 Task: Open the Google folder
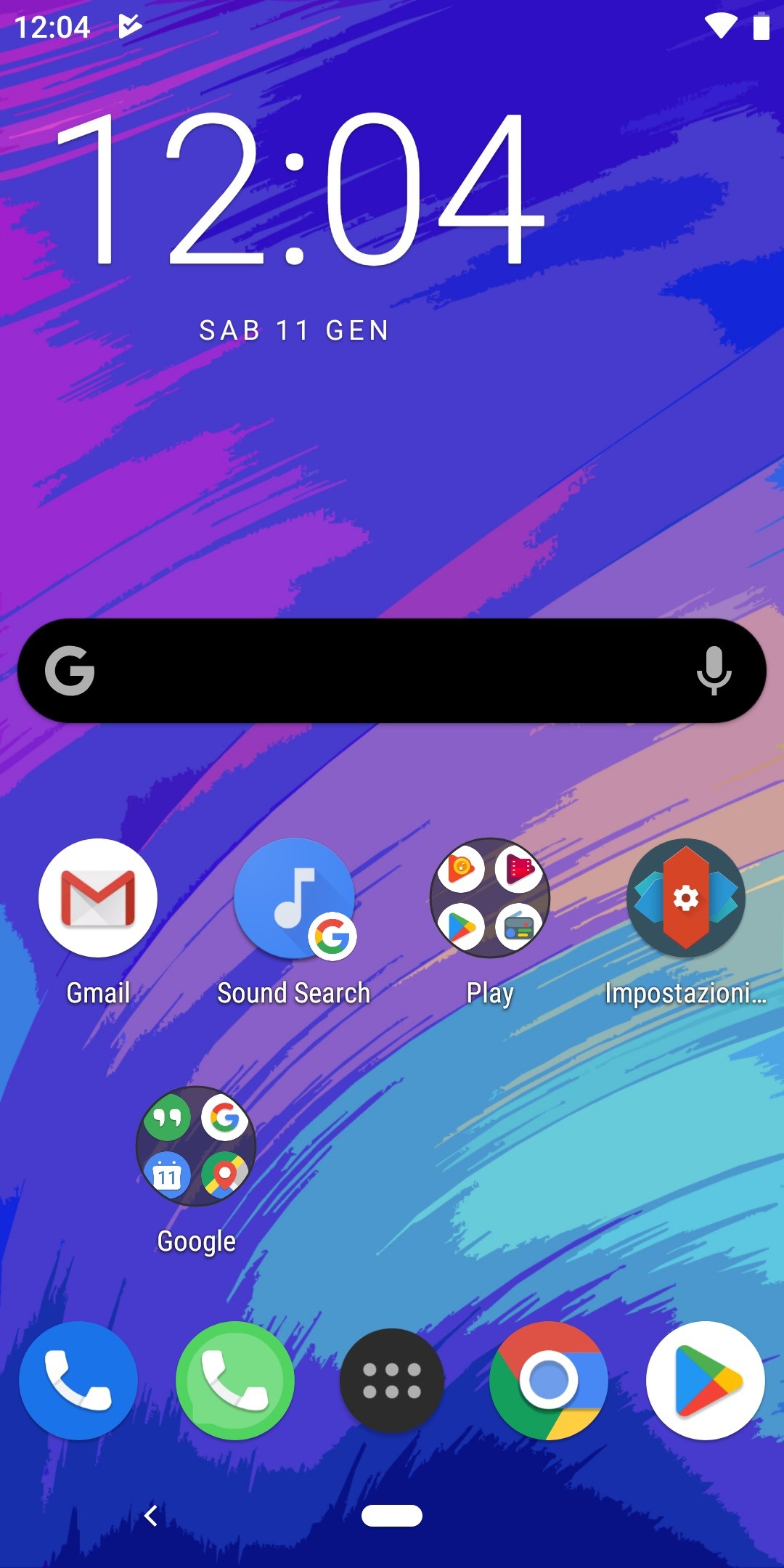[x=196, y=1146]
